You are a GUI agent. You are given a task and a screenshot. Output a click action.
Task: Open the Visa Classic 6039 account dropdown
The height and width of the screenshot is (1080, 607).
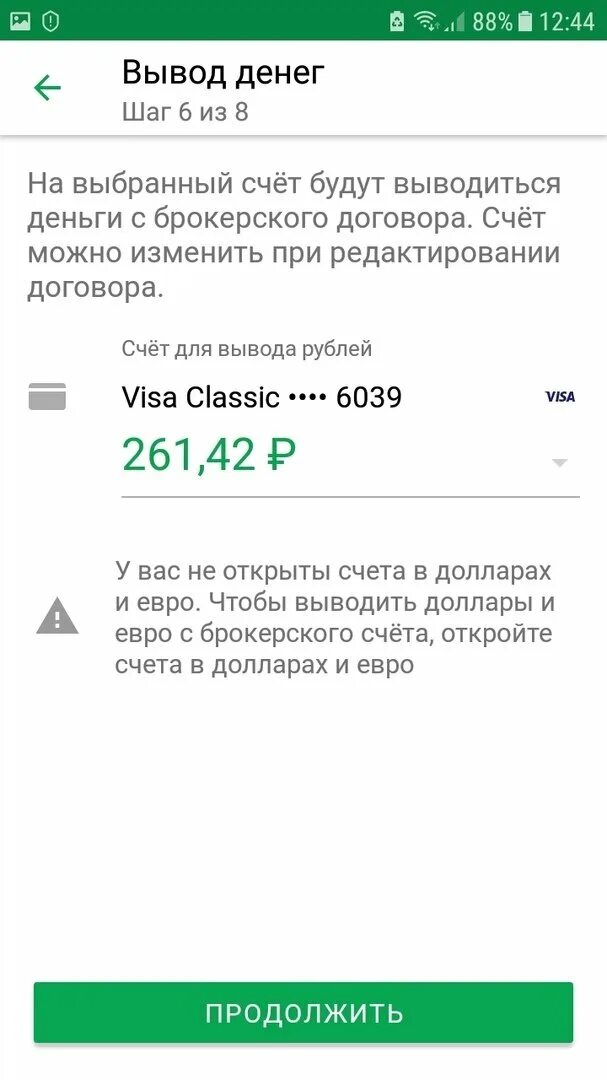point(559,462)
